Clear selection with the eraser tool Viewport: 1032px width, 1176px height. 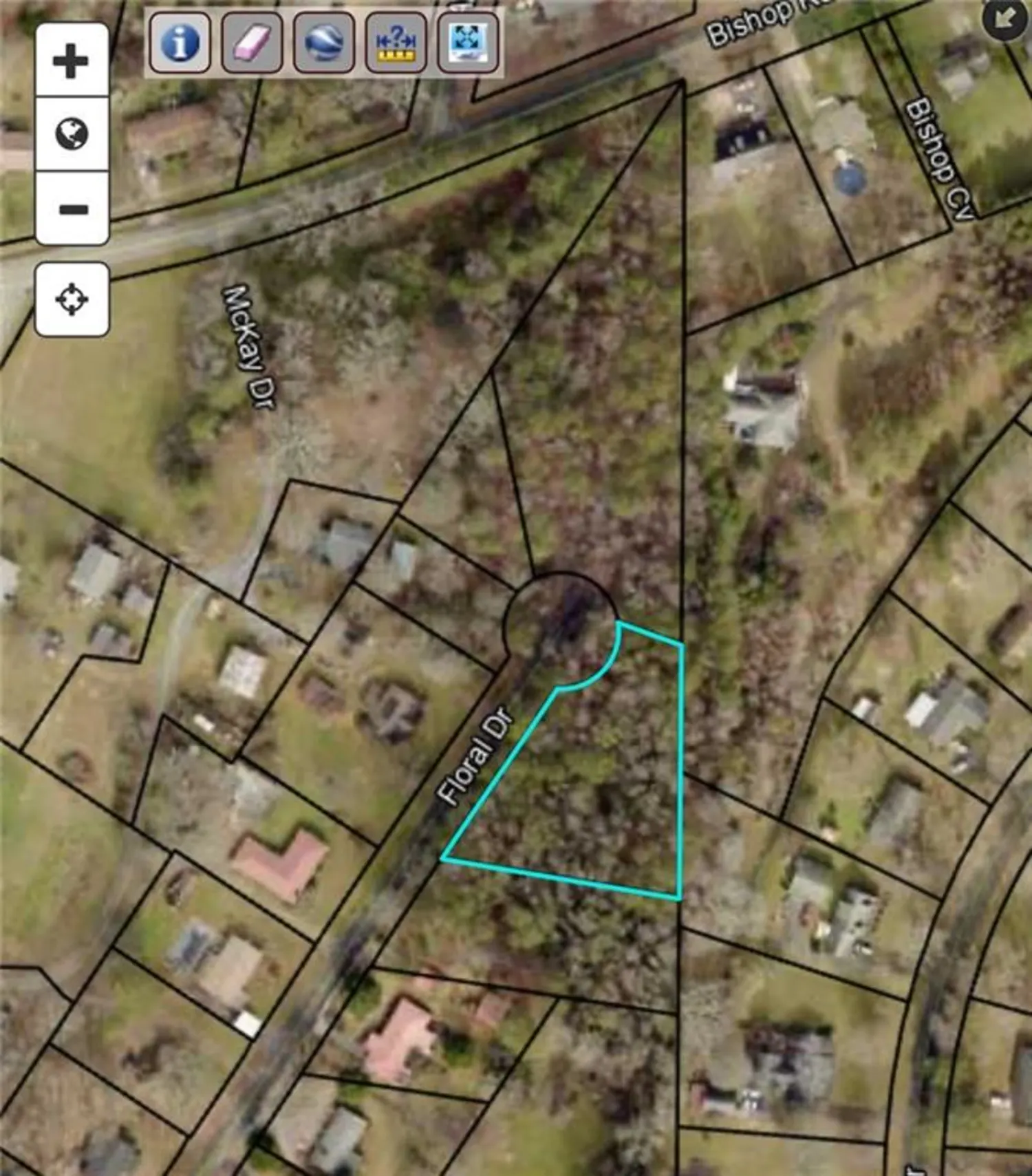[x=252, y=43]
